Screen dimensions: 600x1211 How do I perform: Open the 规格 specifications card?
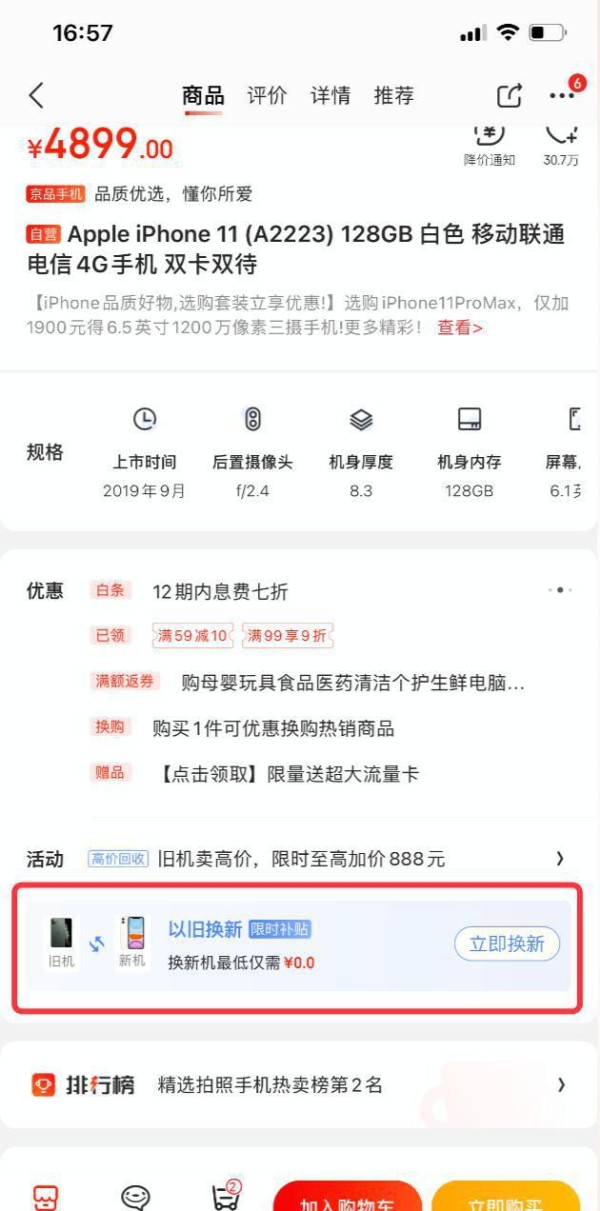click(300, 452)
